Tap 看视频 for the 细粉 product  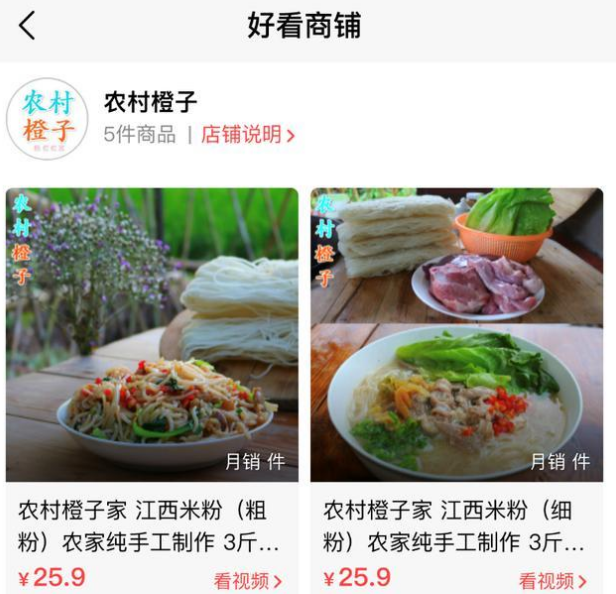552,581
